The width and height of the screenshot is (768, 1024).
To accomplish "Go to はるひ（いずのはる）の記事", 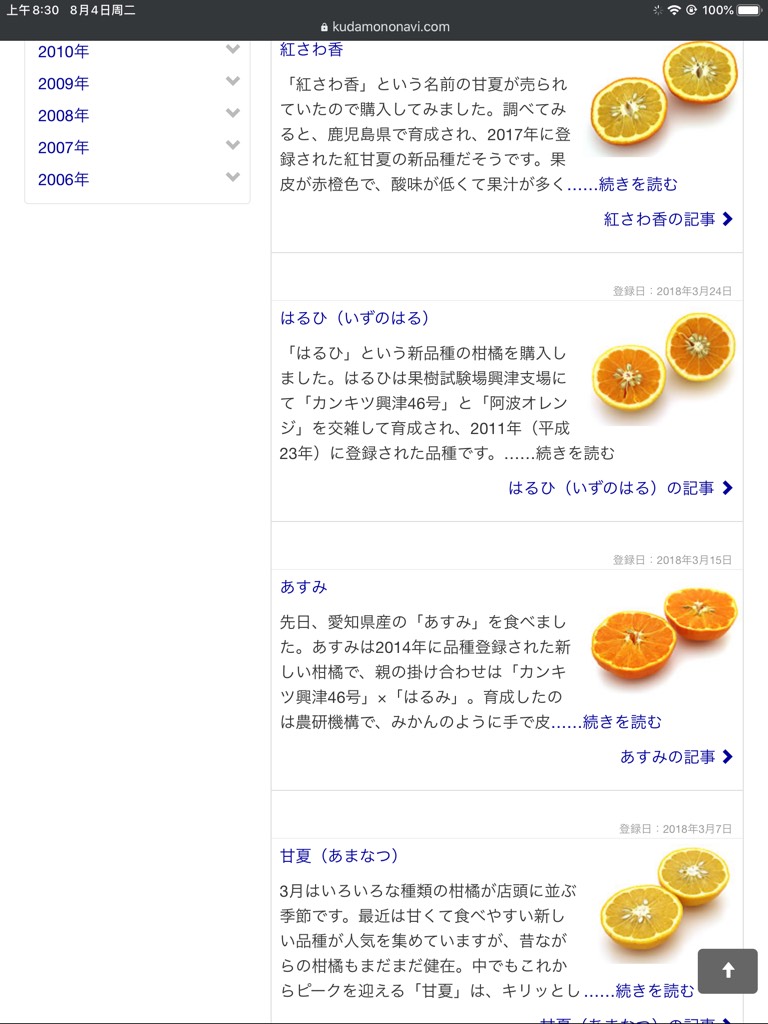I will point(620,488).
